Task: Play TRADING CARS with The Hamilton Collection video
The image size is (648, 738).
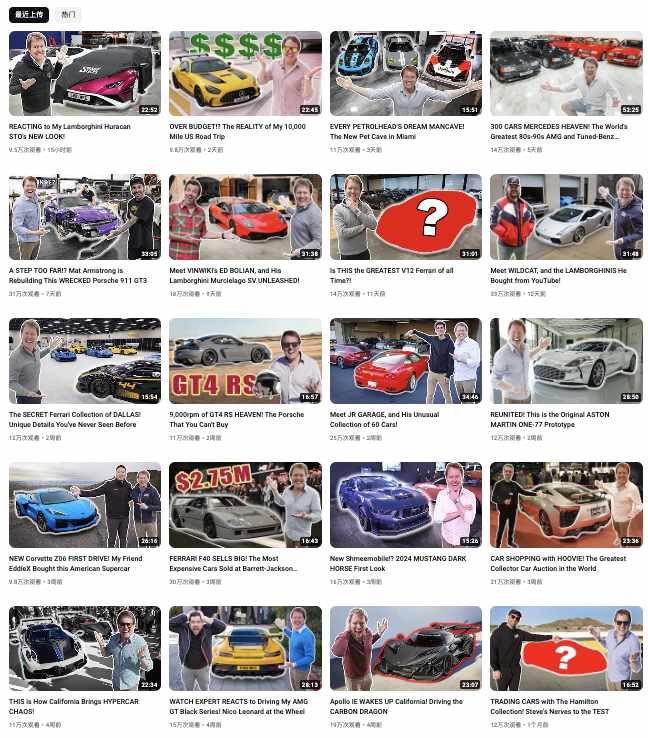Action: point(566,648)
